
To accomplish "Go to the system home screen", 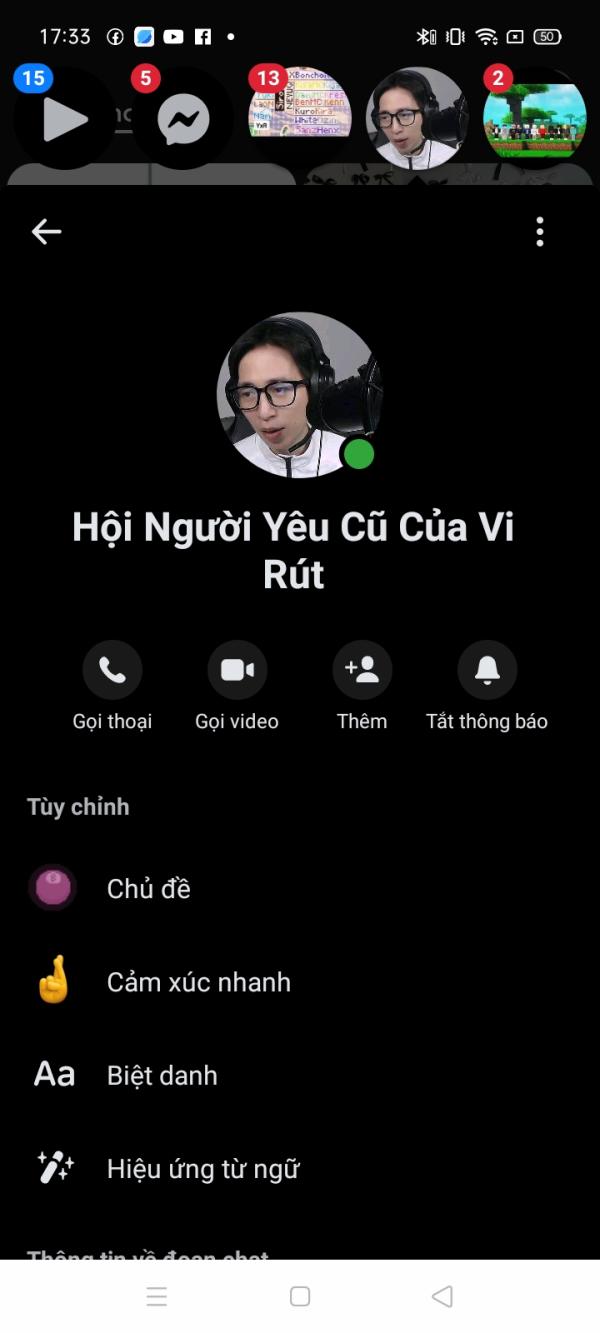I will point(300,1296).
